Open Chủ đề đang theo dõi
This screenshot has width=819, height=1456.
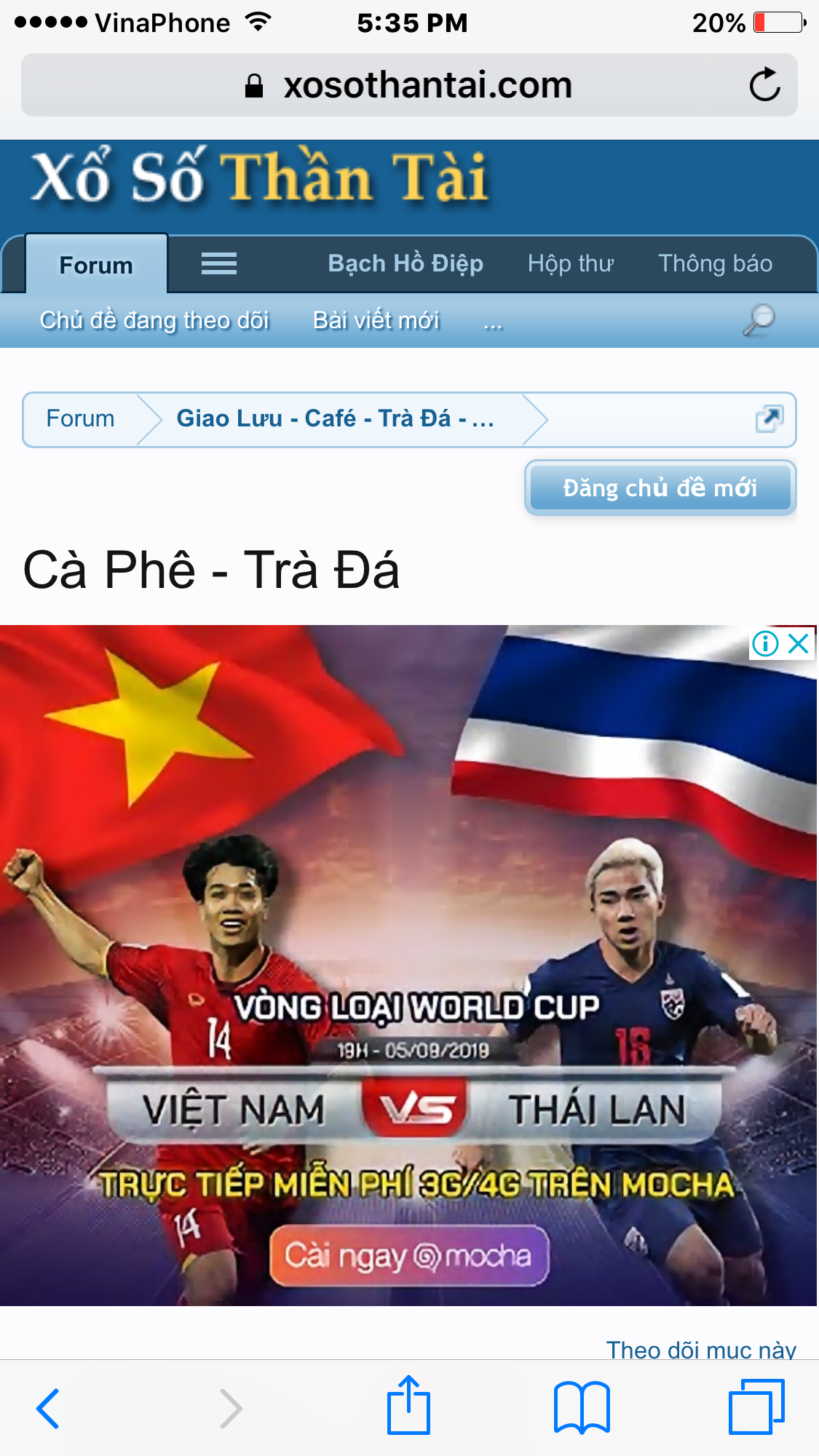pos(154,320)
